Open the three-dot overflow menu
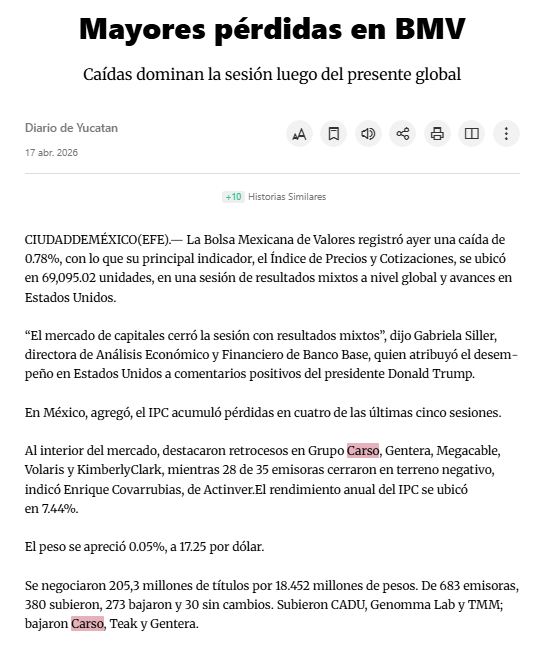Image resolution: width=539 pixels, height=649 pixels. coord(506,134)
